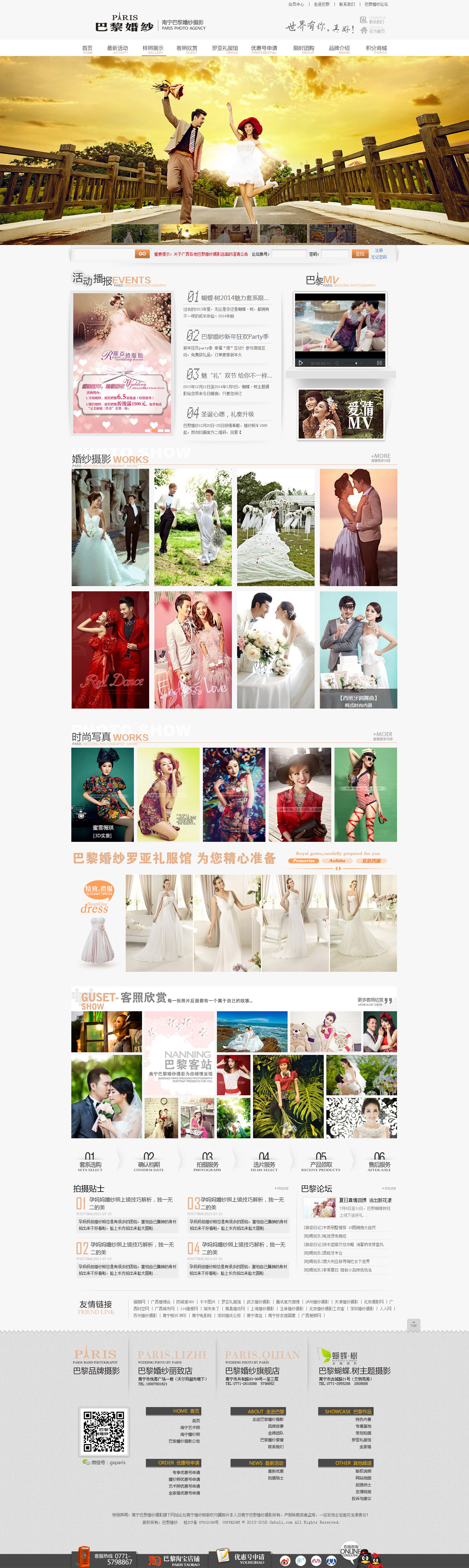Go to 罗亚礼服馆 nav item
This screenshot has height=1568, width=469.
[x=224, y=48]
